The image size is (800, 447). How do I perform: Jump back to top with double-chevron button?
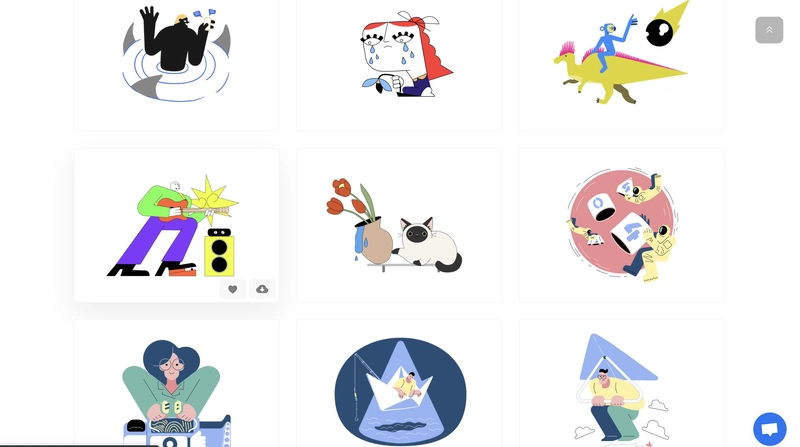(x=769, y=30)
